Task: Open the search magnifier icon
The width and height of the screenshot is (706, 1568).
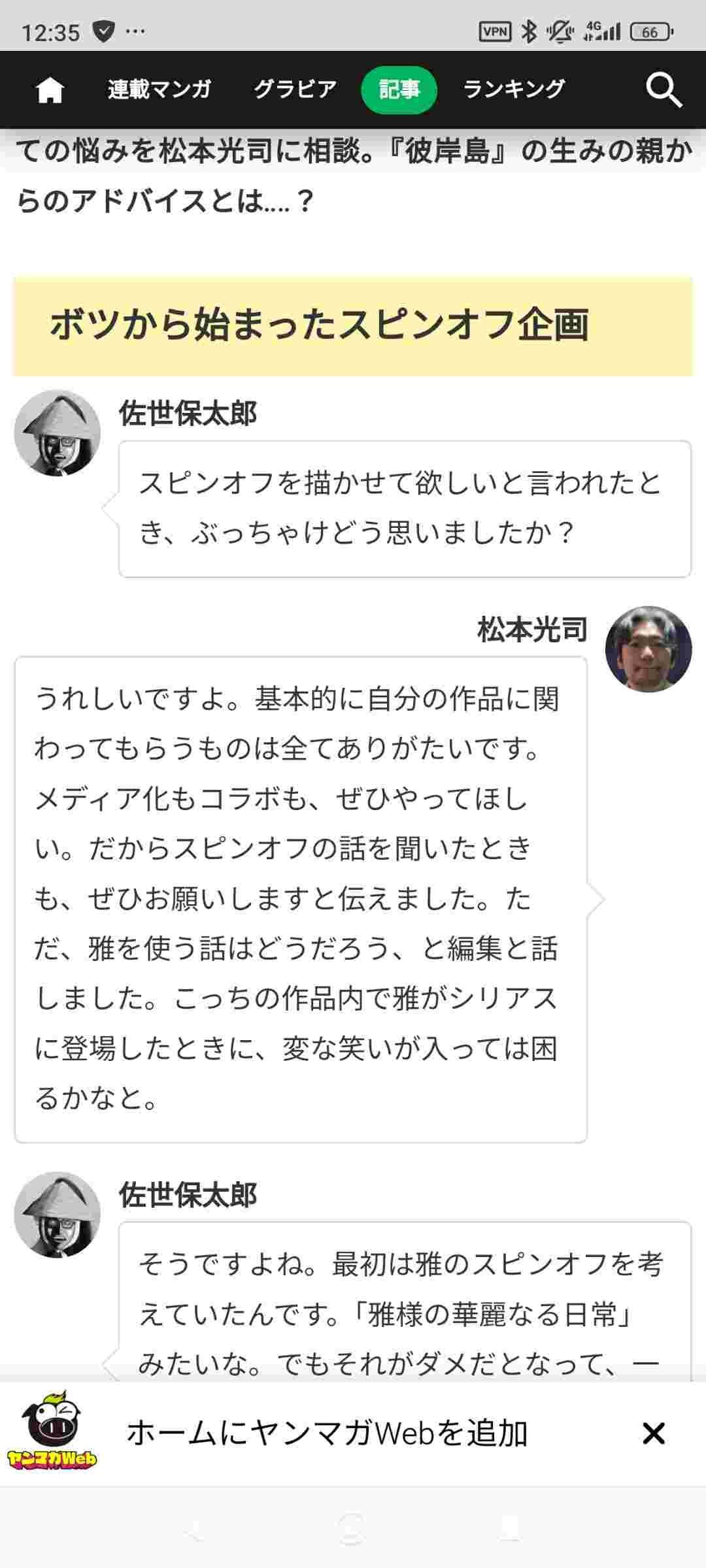Action: [664, 90]
